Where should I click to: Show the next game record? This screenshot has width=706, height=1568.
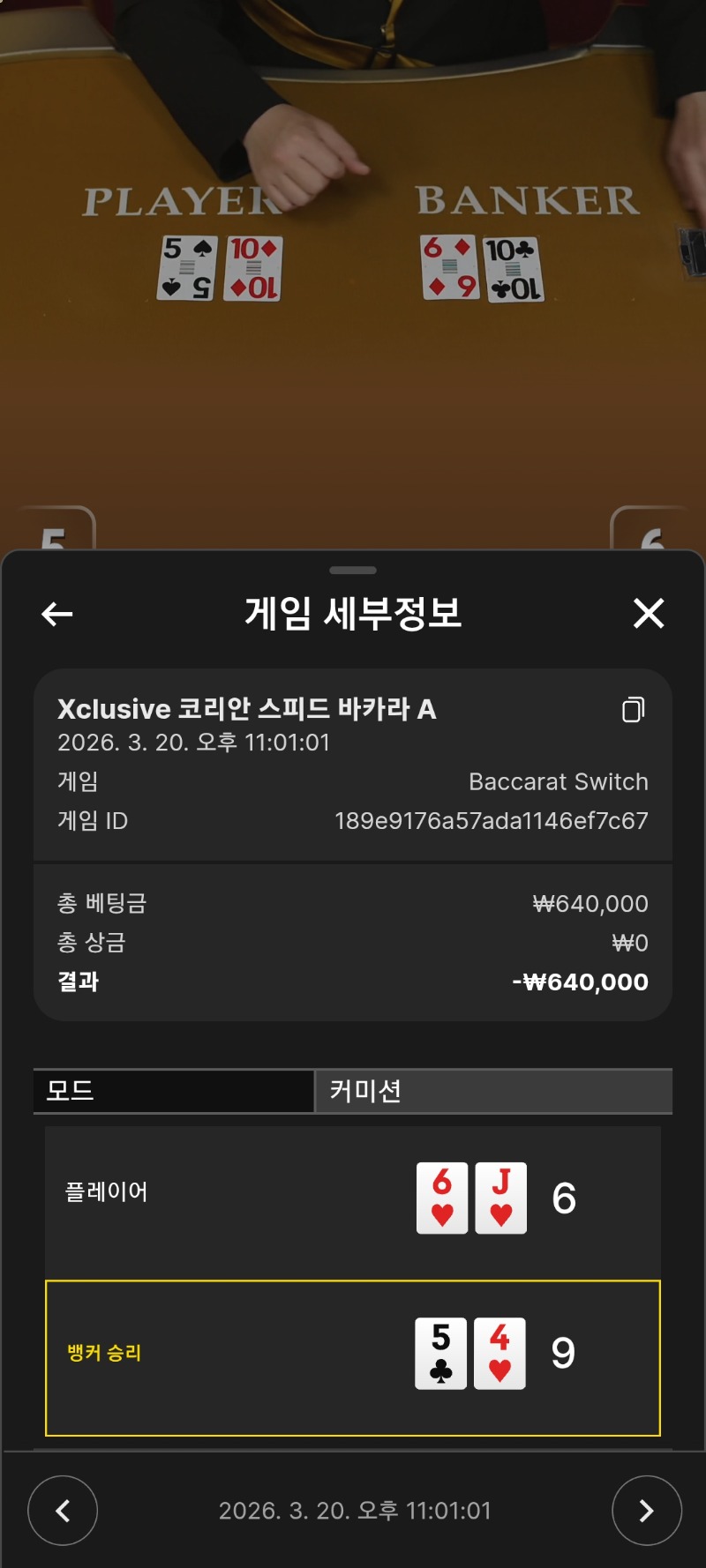click(x=646, y=1511)
